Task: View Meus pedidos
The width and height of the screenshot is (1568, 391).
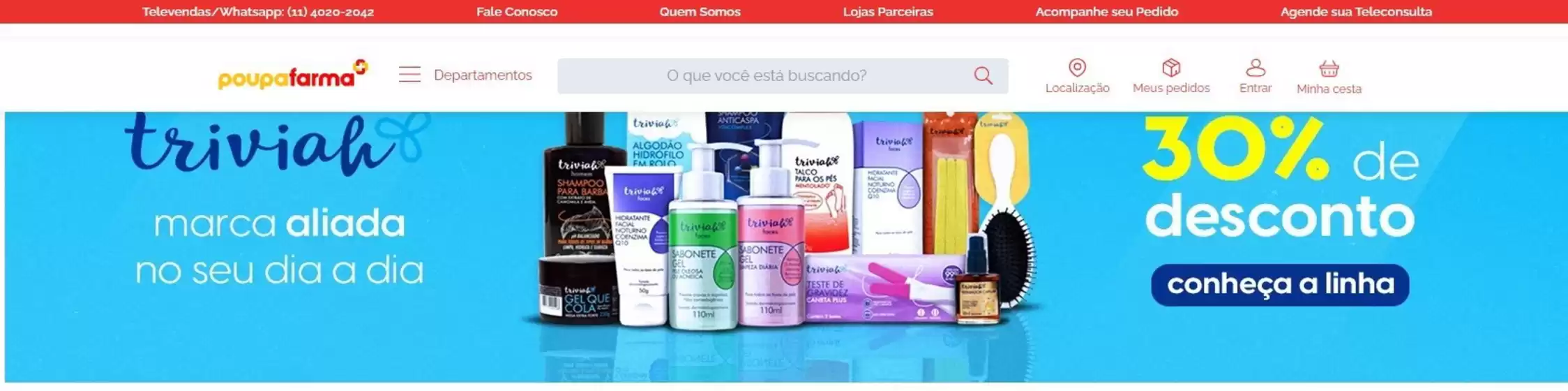Action: [1171, 76]
